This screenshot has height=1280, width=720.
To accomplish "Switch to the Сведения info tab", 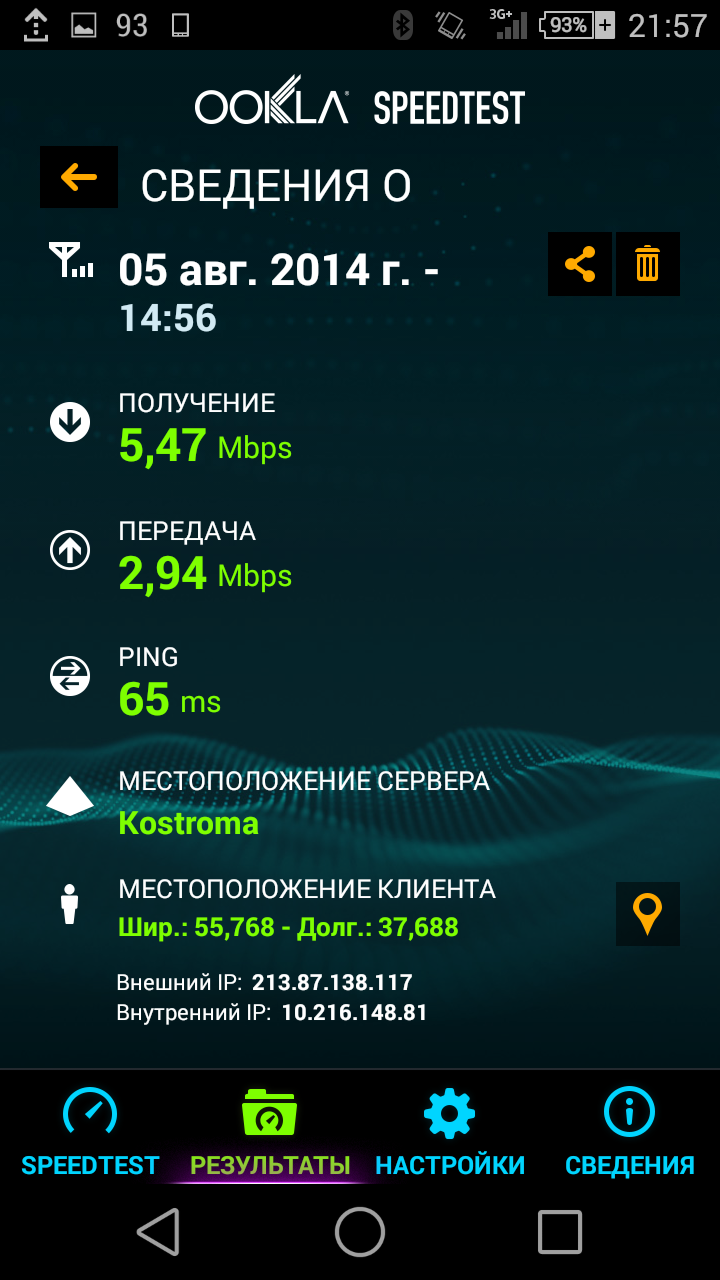I will 630,1132.
